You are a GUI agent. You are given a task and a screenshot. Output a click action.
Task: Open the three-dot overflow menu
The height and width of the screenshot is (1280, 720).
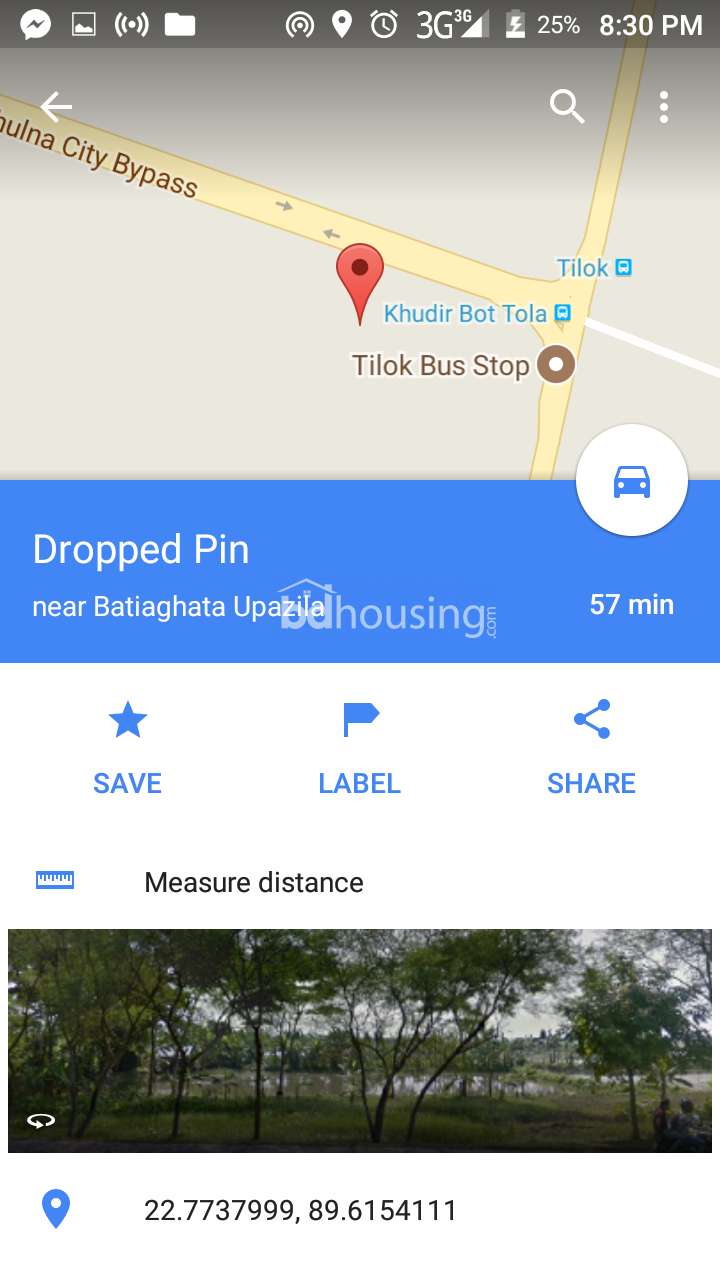point(663,106)
